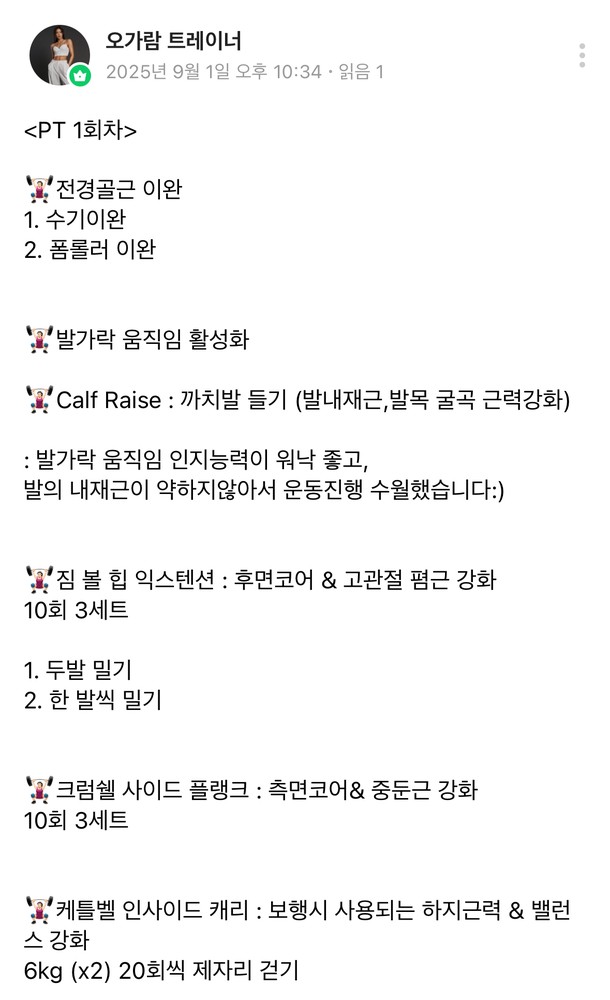Tap the author name 오가람 트레이너
Screen dimensions: 610x1000
click(173, 41)
